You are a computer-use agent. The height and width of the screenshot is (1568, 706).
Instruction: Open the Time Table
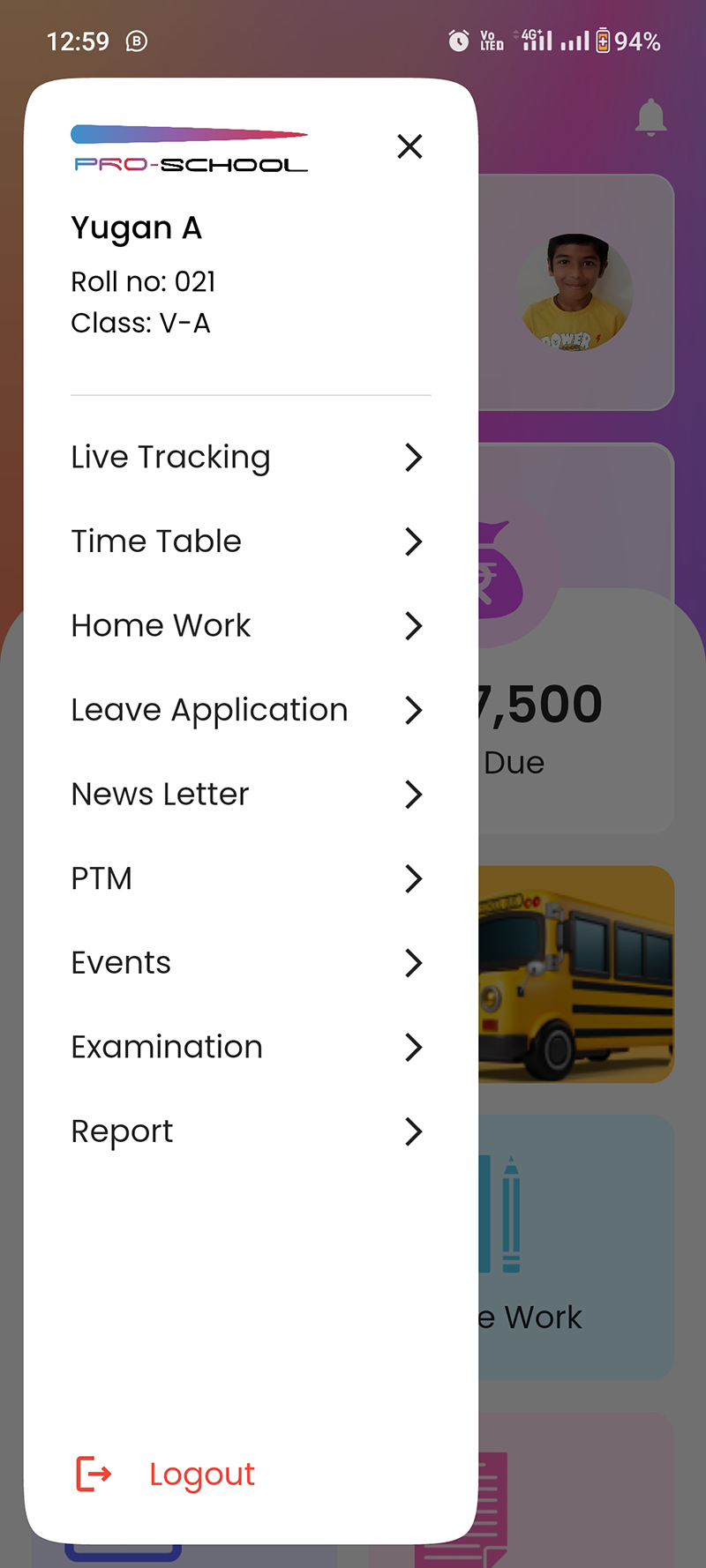tap(247, 541)
